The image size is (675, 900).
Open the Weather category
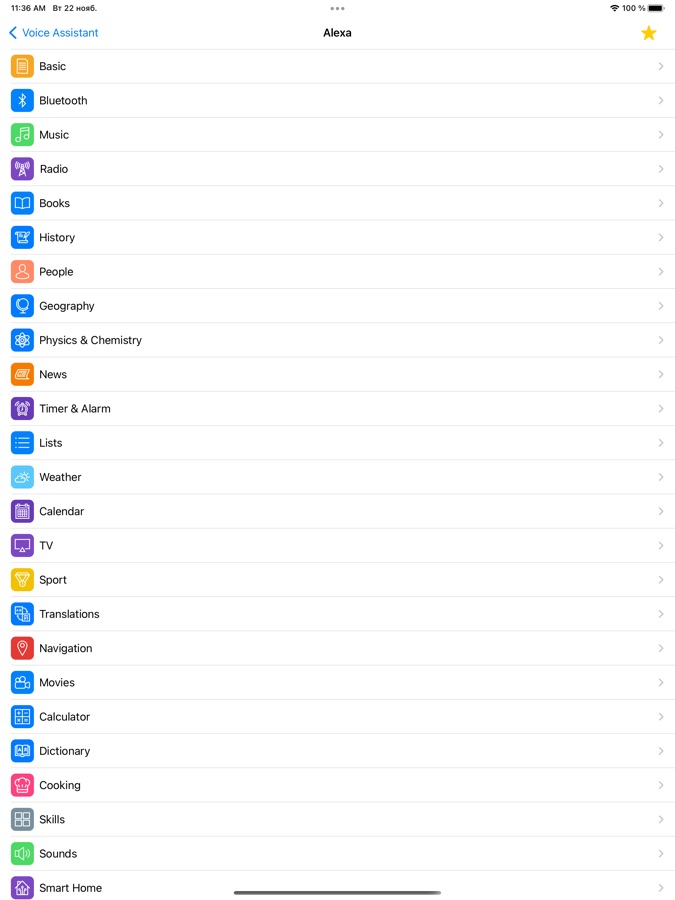tap(60, 477)
